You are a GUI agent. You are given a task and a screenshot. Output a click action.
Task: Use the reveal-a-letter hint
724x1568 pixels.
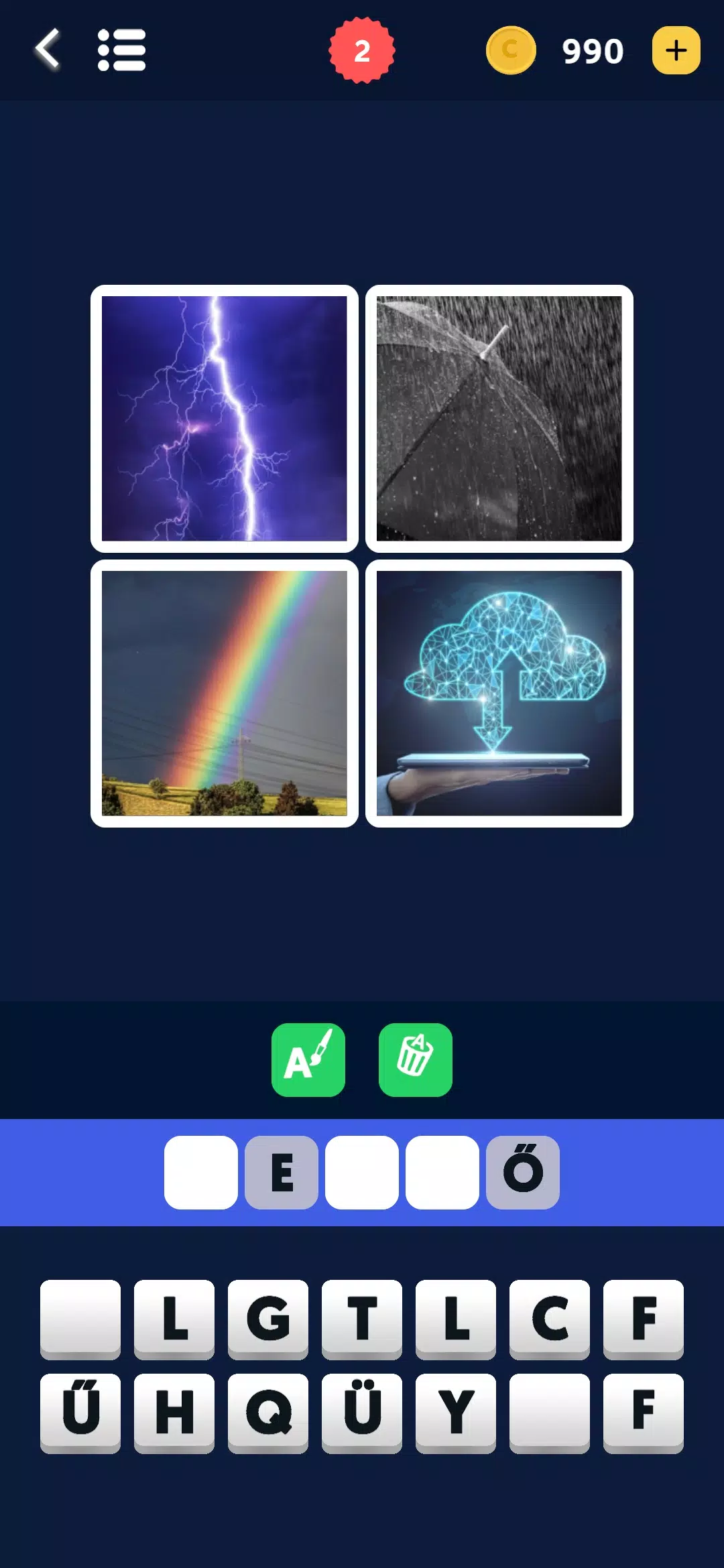point(308,1059)
